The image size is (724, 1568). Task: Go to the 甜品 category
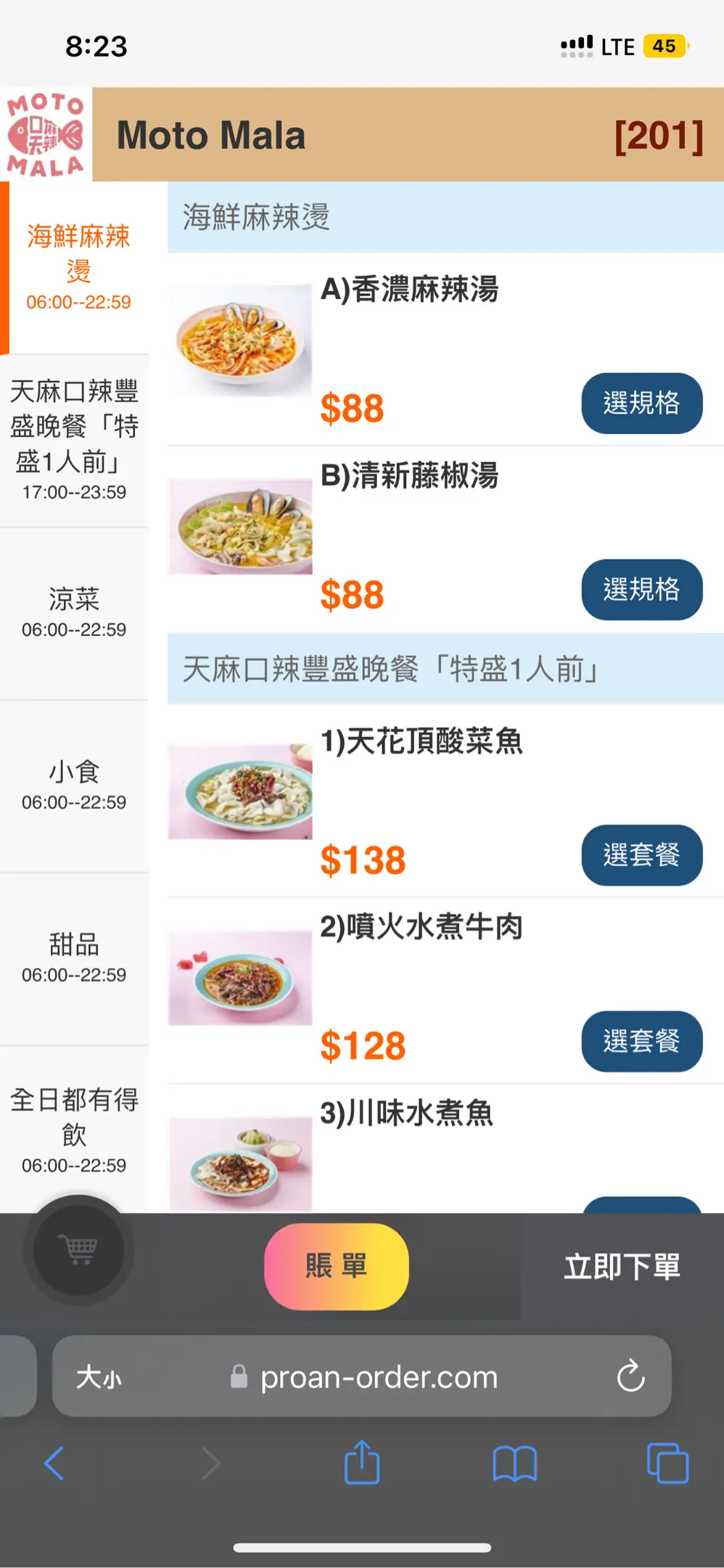tap(74, 958)
